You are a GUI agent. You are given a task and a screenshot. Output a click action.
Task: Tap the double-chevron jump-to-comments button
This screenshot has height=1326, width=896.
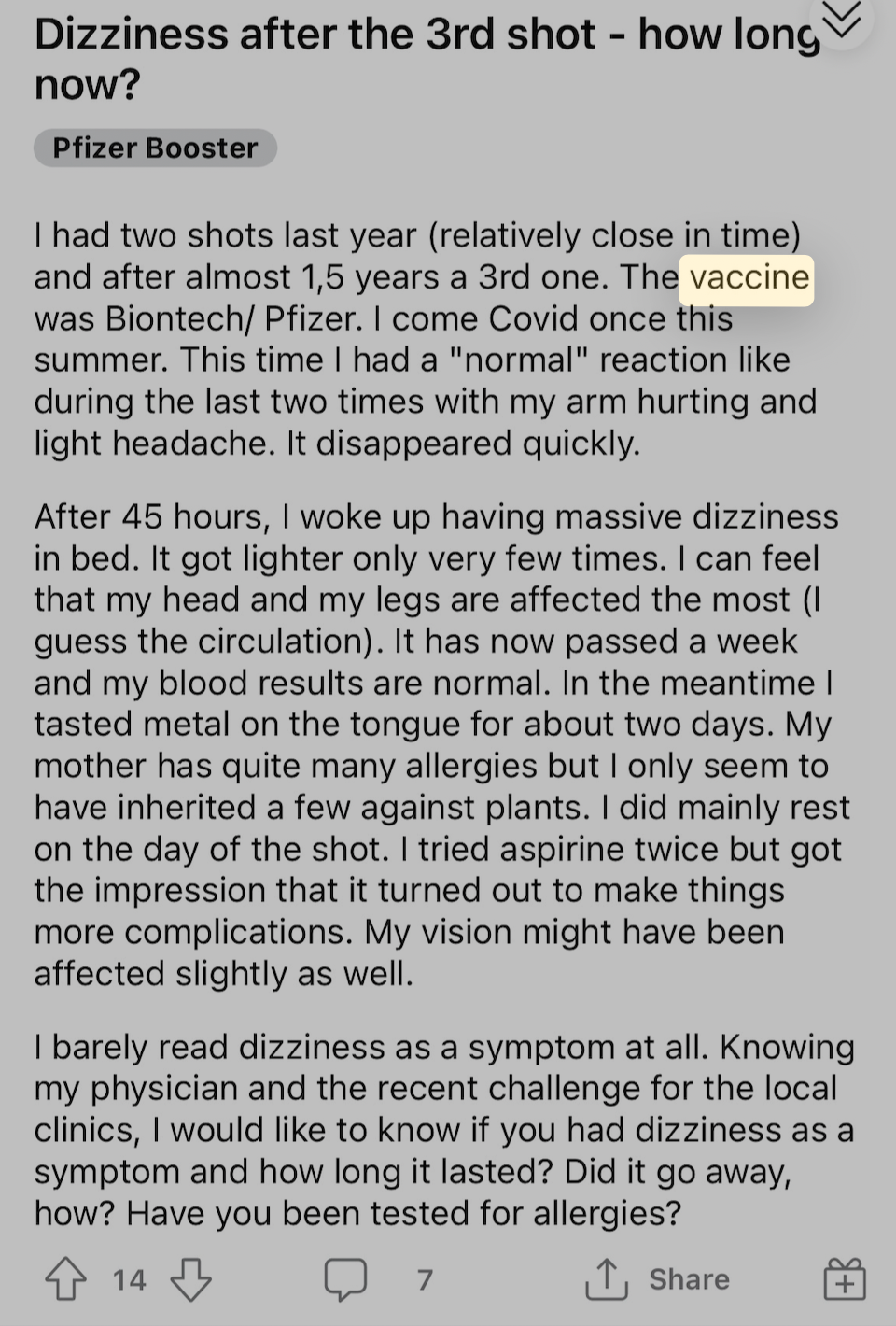(841, 21)
